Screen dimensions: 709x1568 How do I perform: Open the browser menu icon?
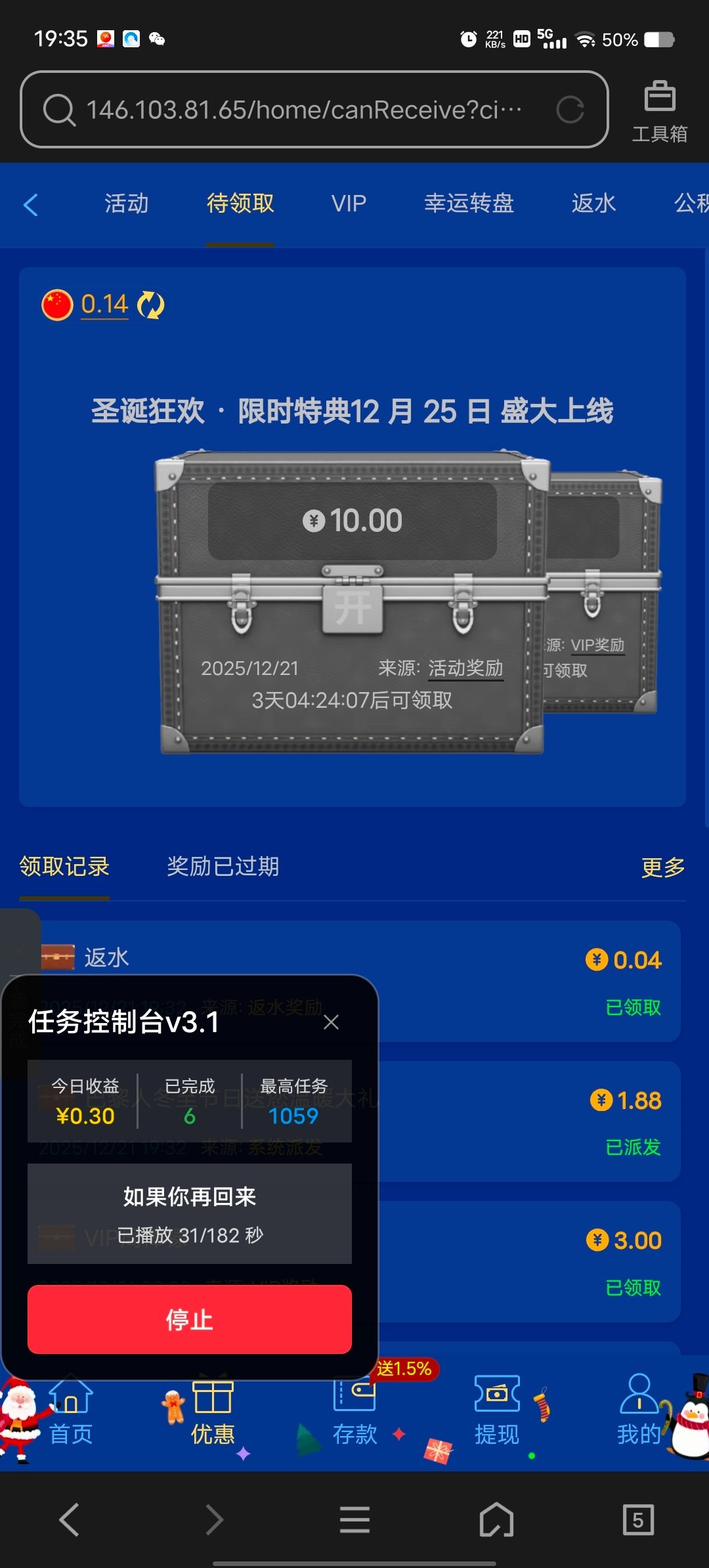(354, 1519)
